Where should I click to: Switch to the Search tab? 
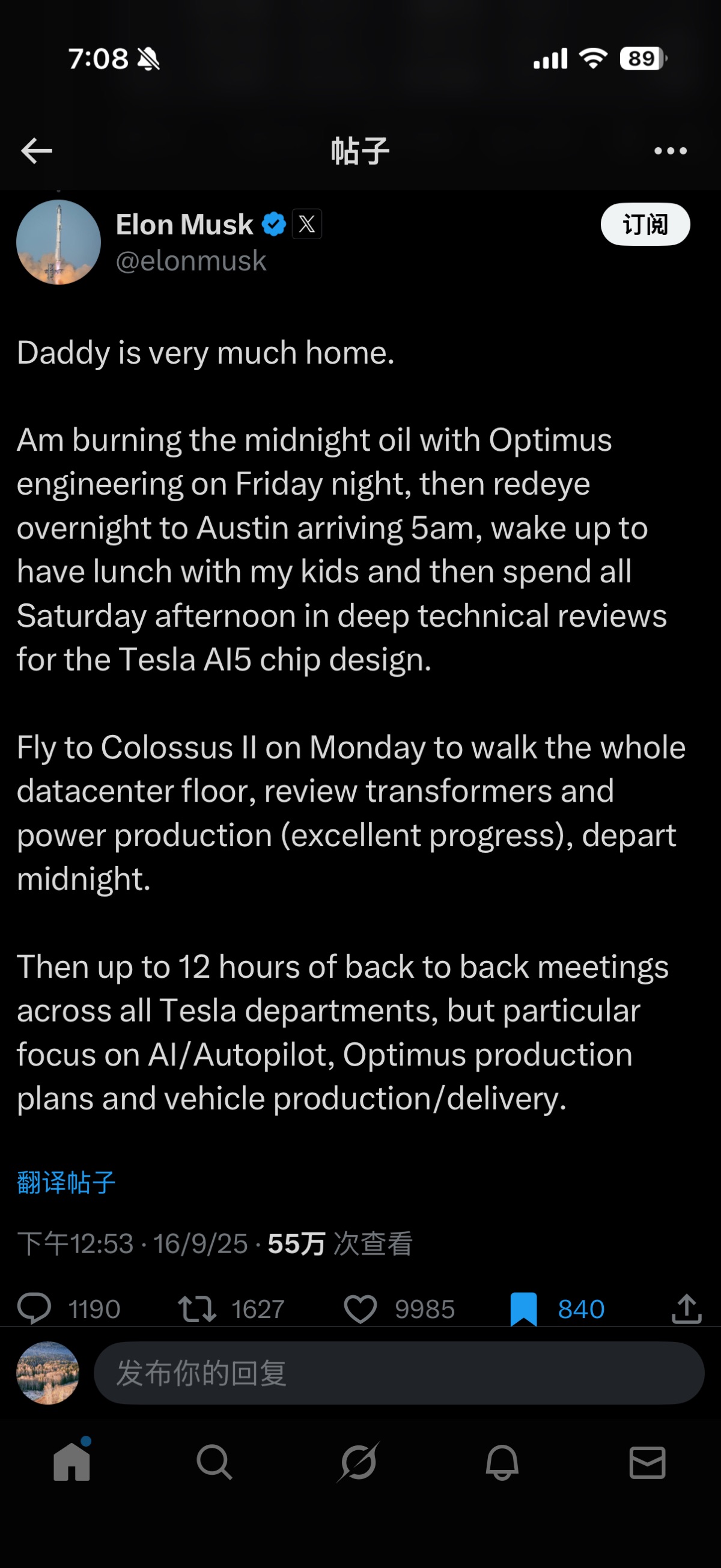click(x=214, y=1462)
